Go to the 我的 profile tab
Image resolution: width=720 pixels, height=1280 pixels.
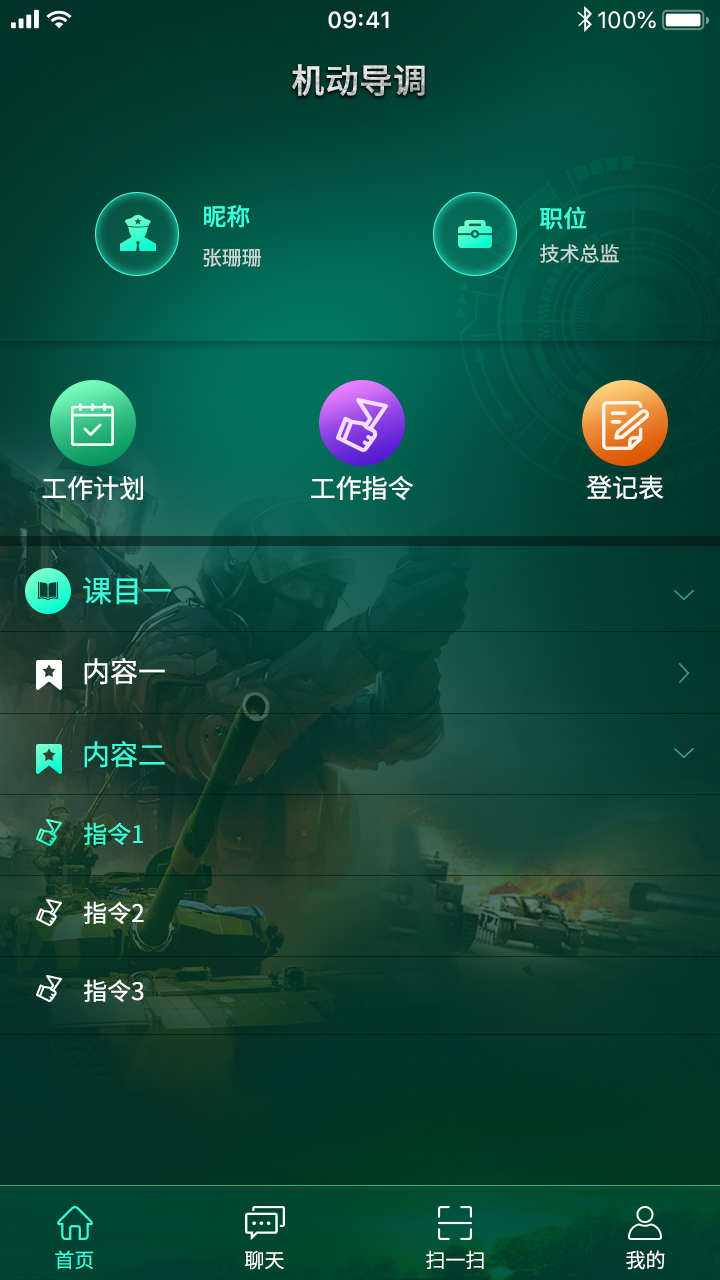coord(645,1236)
